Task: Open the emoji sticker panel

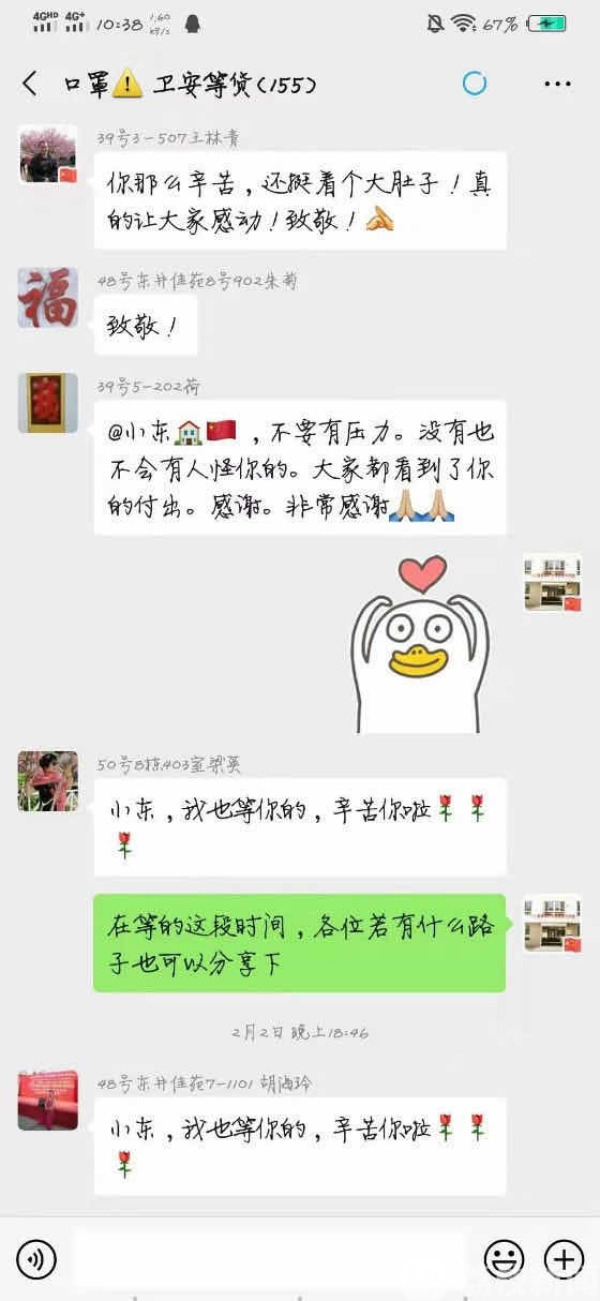Action: tap(503, 1259)
